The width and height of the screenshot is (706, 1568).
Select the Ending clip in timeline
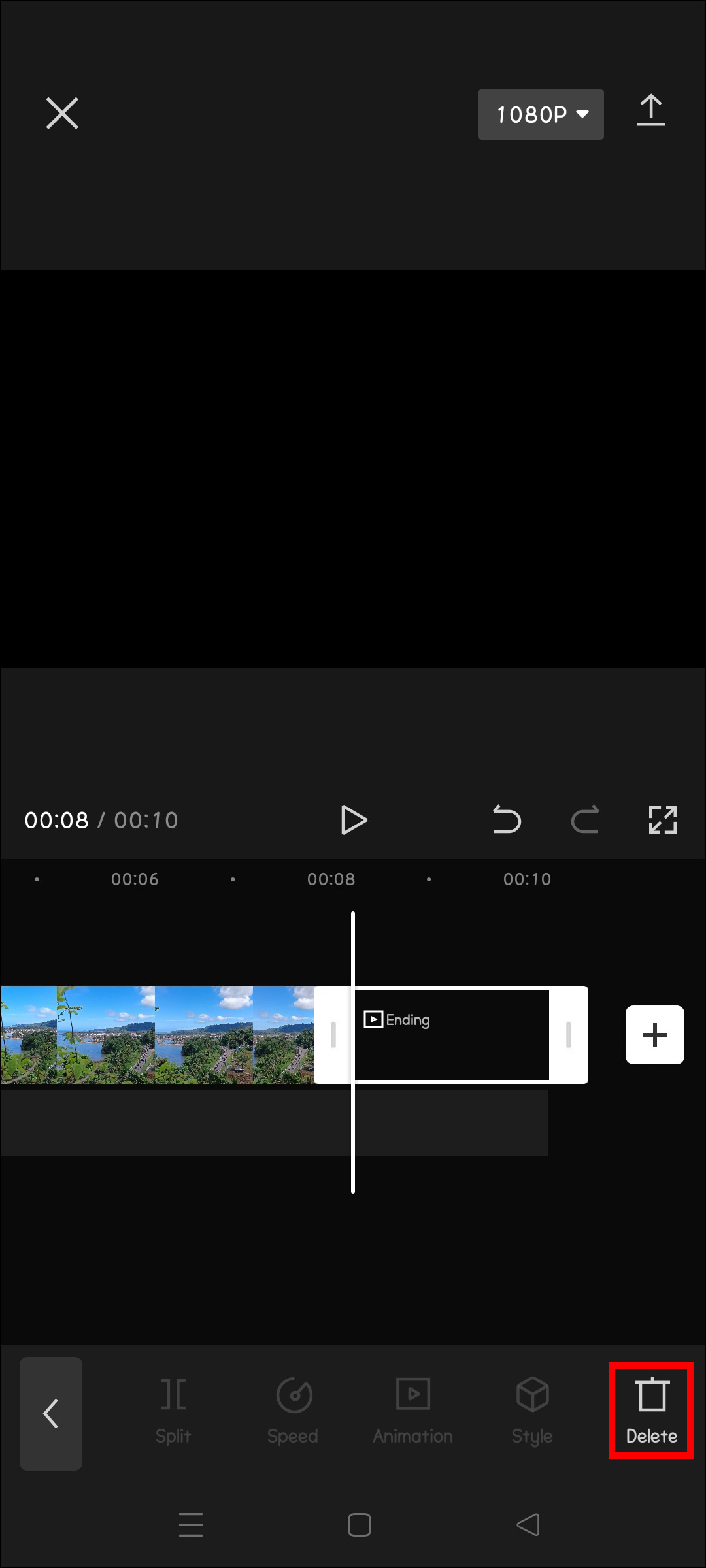pos(451,1035)
